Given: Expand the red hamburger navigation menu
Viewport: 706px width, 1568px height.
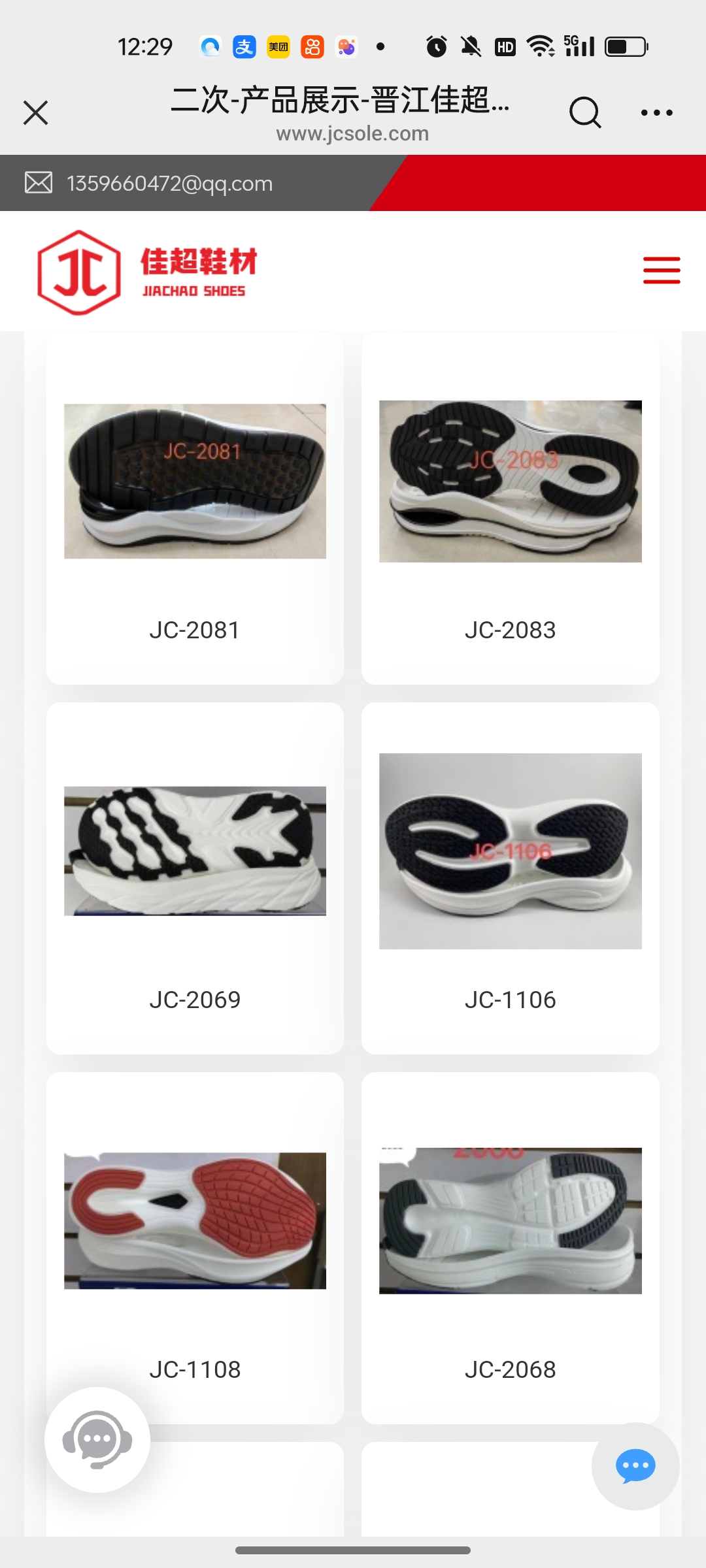Looking at the screenshot, I should 662,270.
